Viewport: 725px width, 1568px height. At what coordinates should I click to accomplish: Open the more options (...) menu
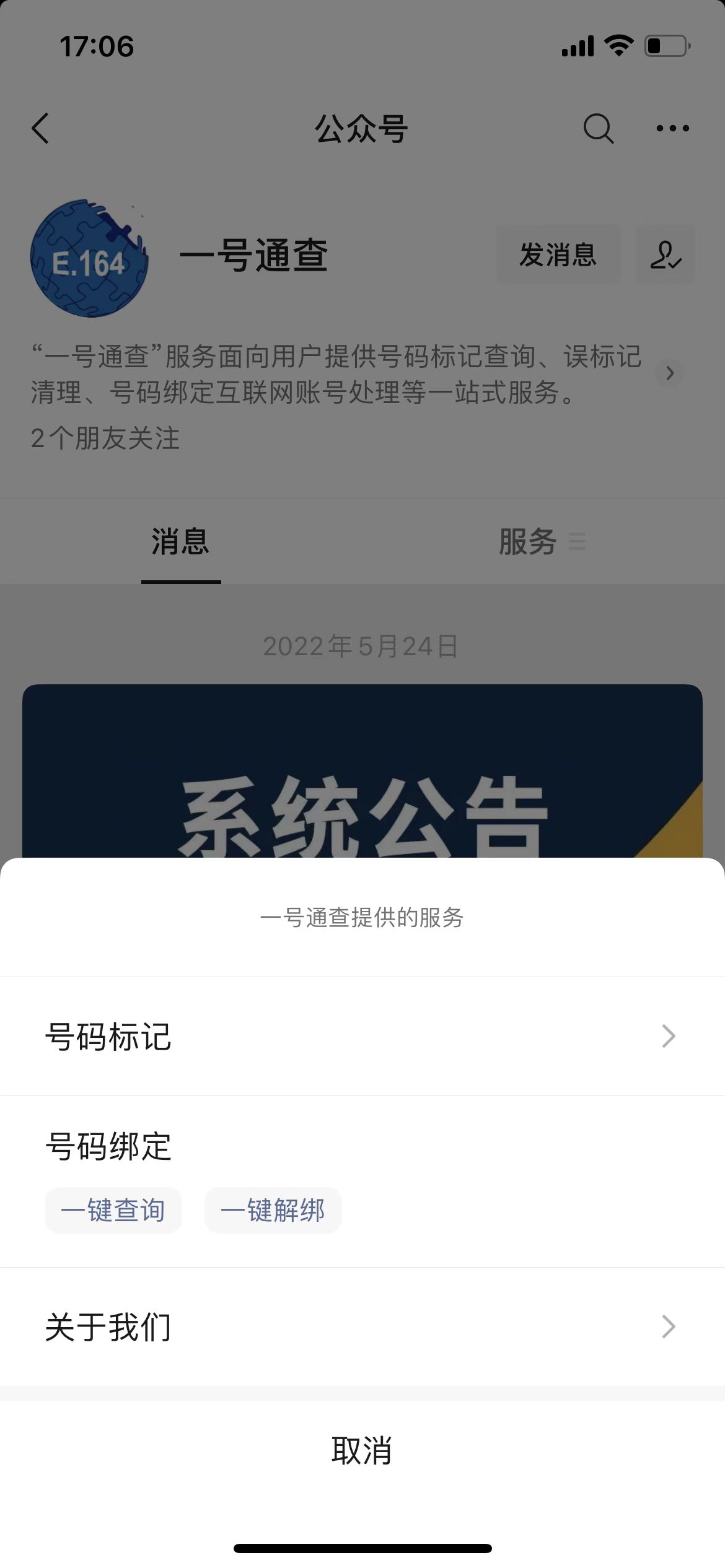tap(671, 128)
